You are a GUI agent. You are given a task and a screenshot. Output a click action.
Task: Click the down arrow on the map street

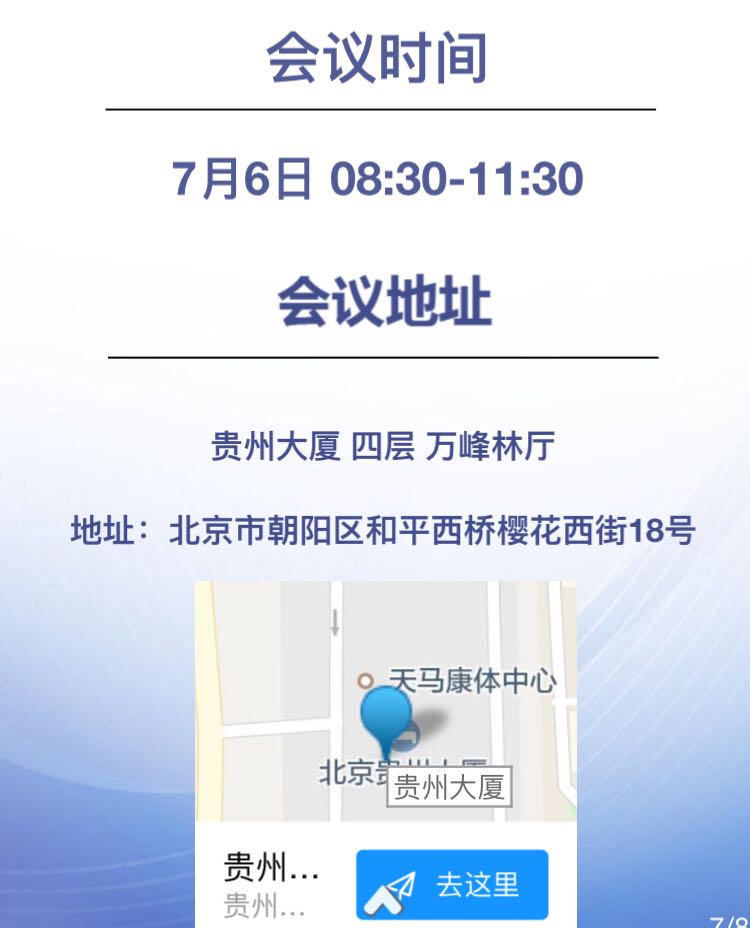tap(333, 622)
